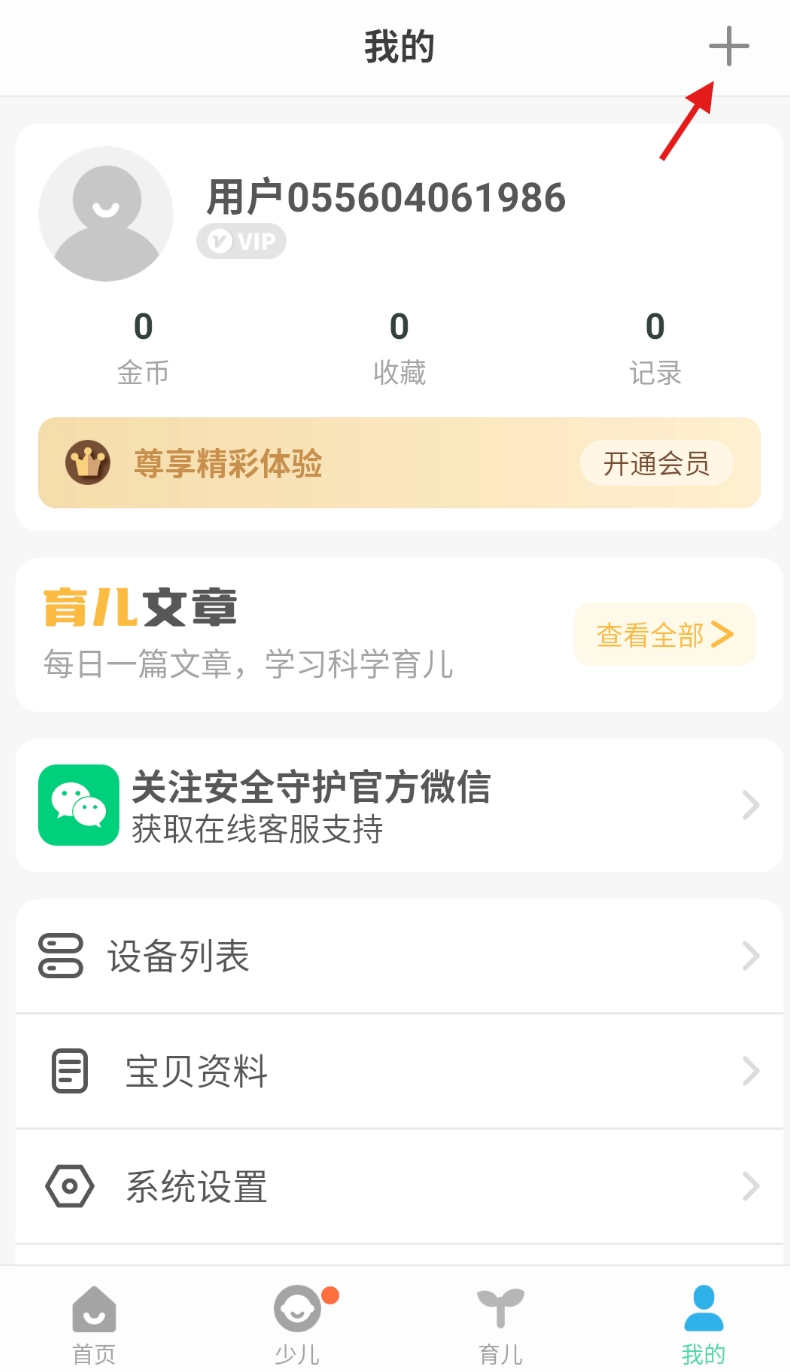This screenshot has width=790, height=1372.
Task: Open the 记录 records count
Action: (x=655, y=347)
